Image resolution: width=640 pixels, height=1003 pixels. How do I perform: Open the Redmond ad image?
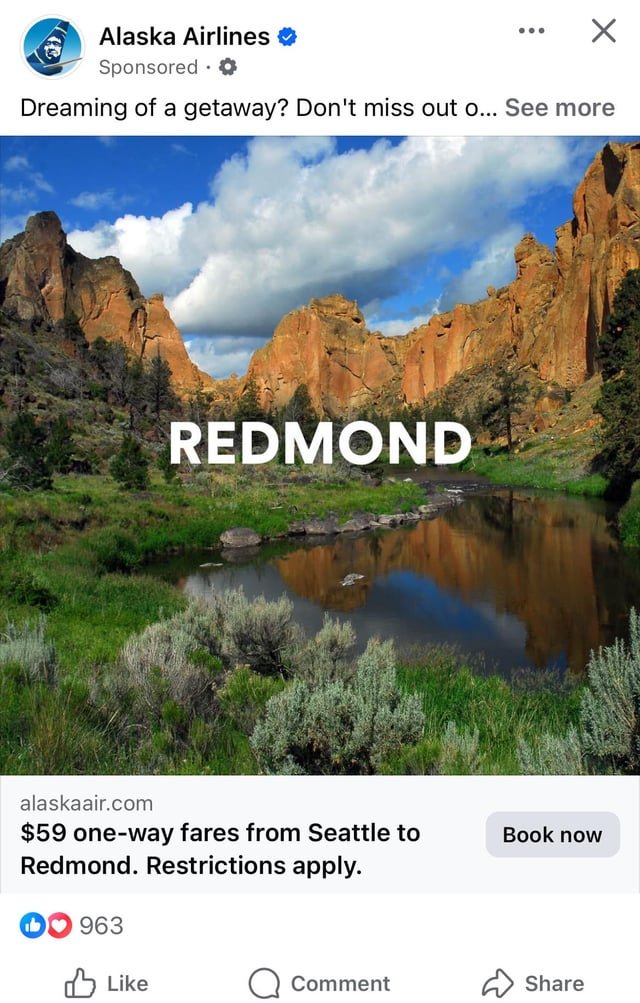click(x=320, y=455)
